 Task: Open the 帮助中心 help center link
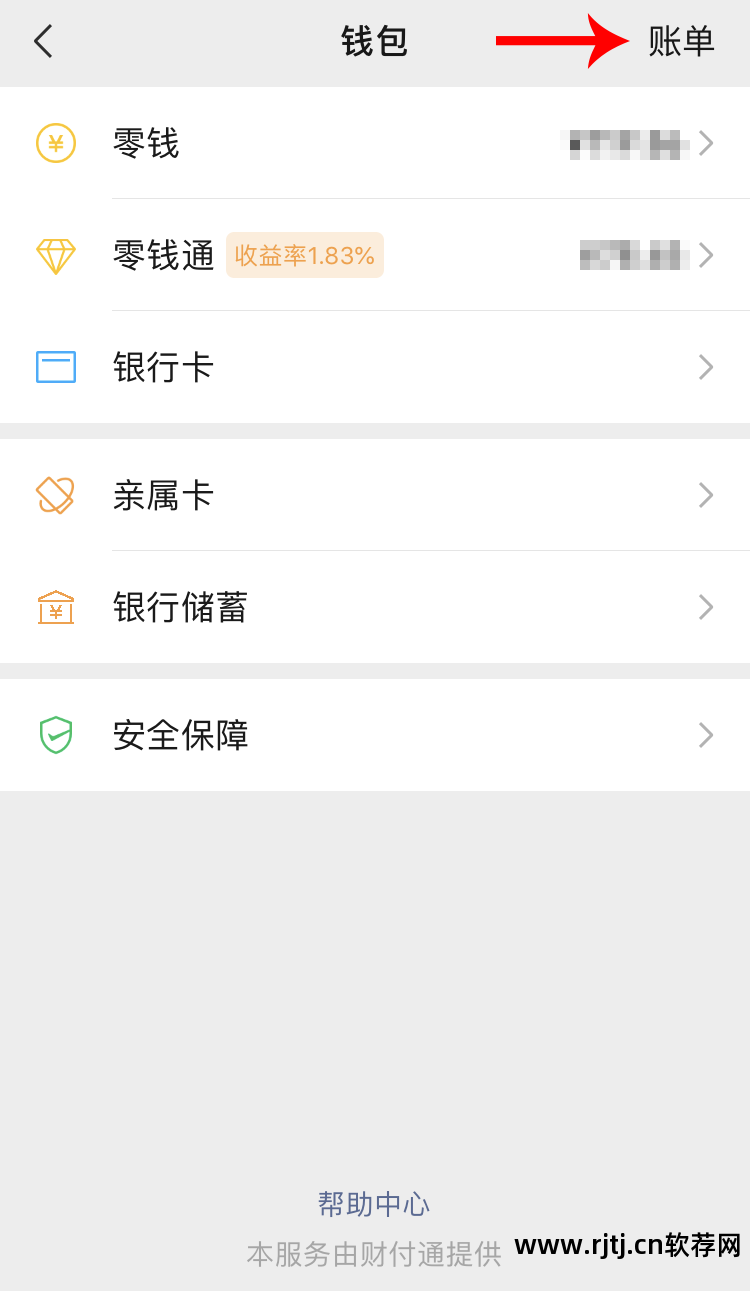[374, 1205]
